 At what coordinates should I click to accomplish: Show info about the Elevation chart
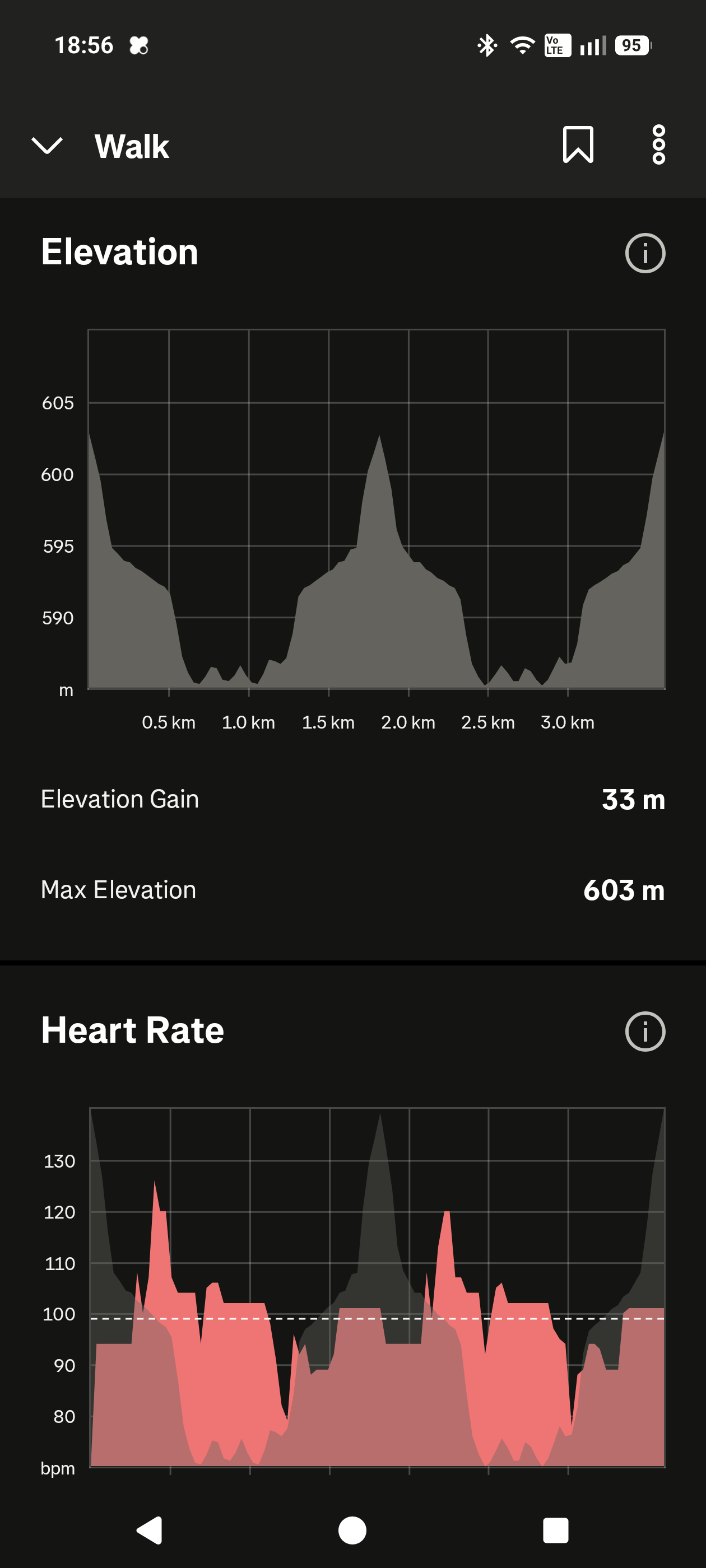click(x=644, y=253)
